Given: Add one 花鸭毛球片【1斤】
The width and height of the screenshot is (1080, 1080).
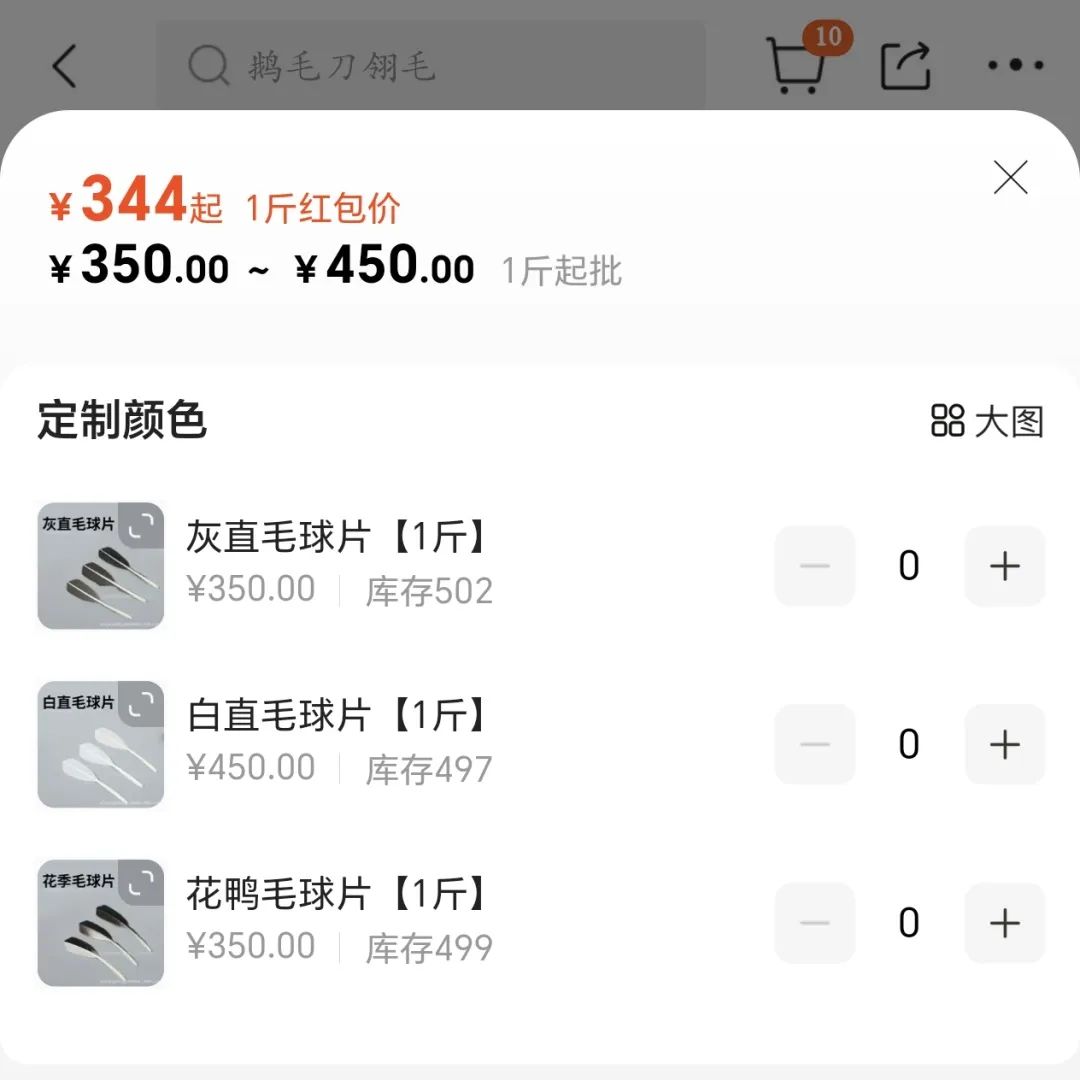Looking at the screenshot, I should click(1004, 923).
